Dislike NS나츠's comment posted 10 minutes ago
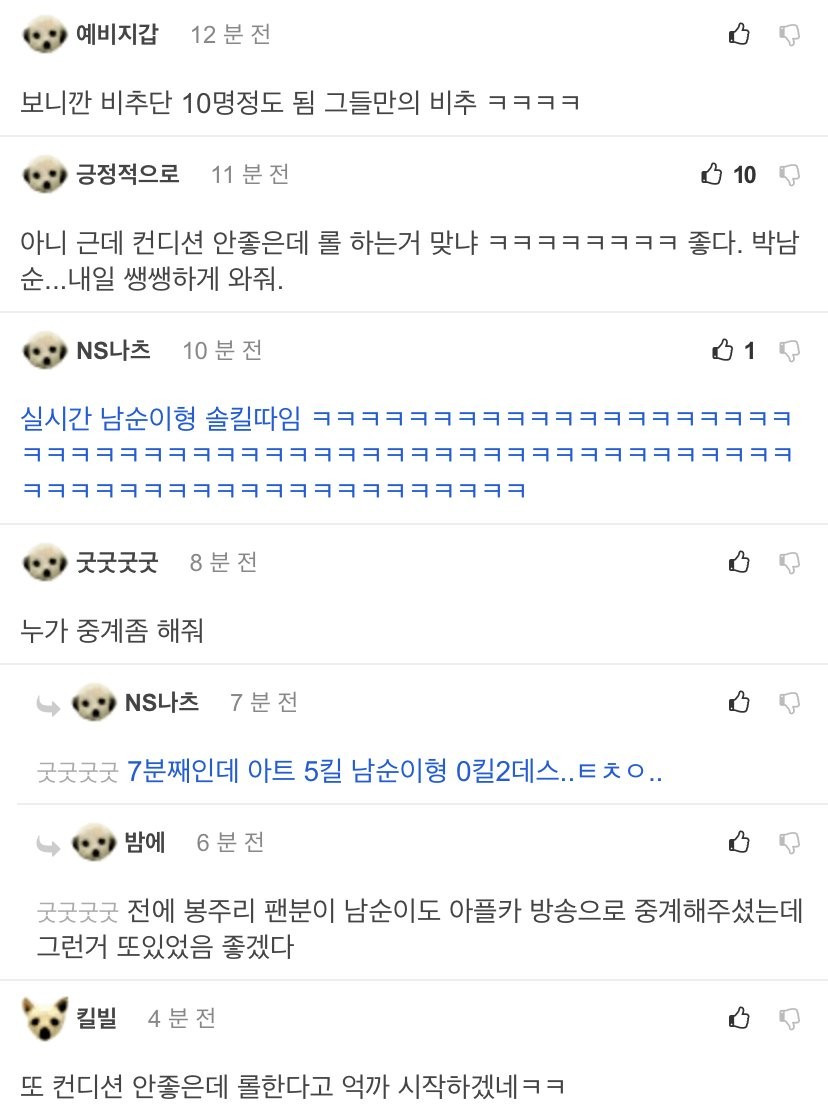The width and height of the screenshot is (828, 1111). (790, 351)
